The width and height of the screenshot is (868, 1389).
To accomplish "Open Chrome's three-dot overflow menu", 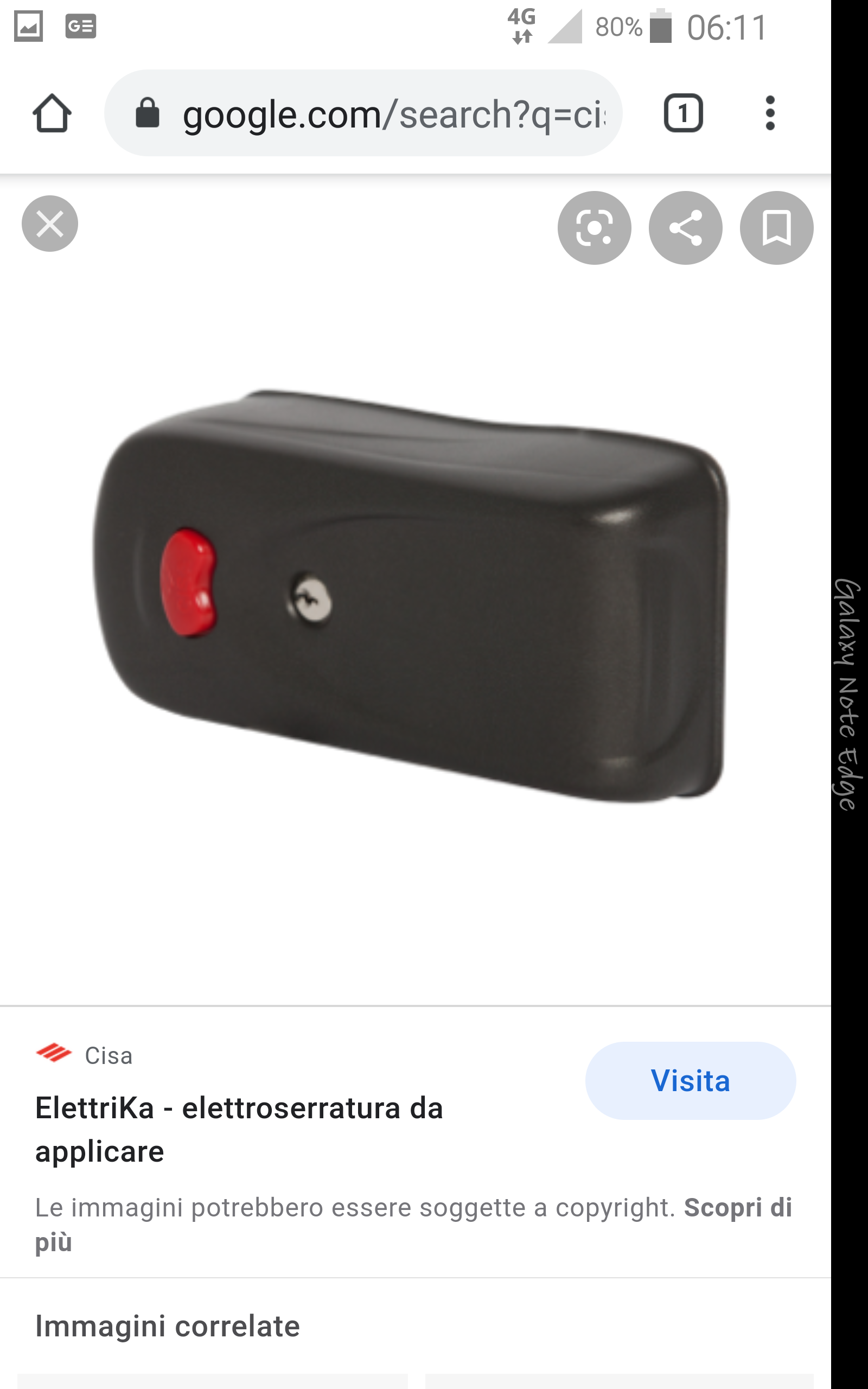I will [770, 113].
